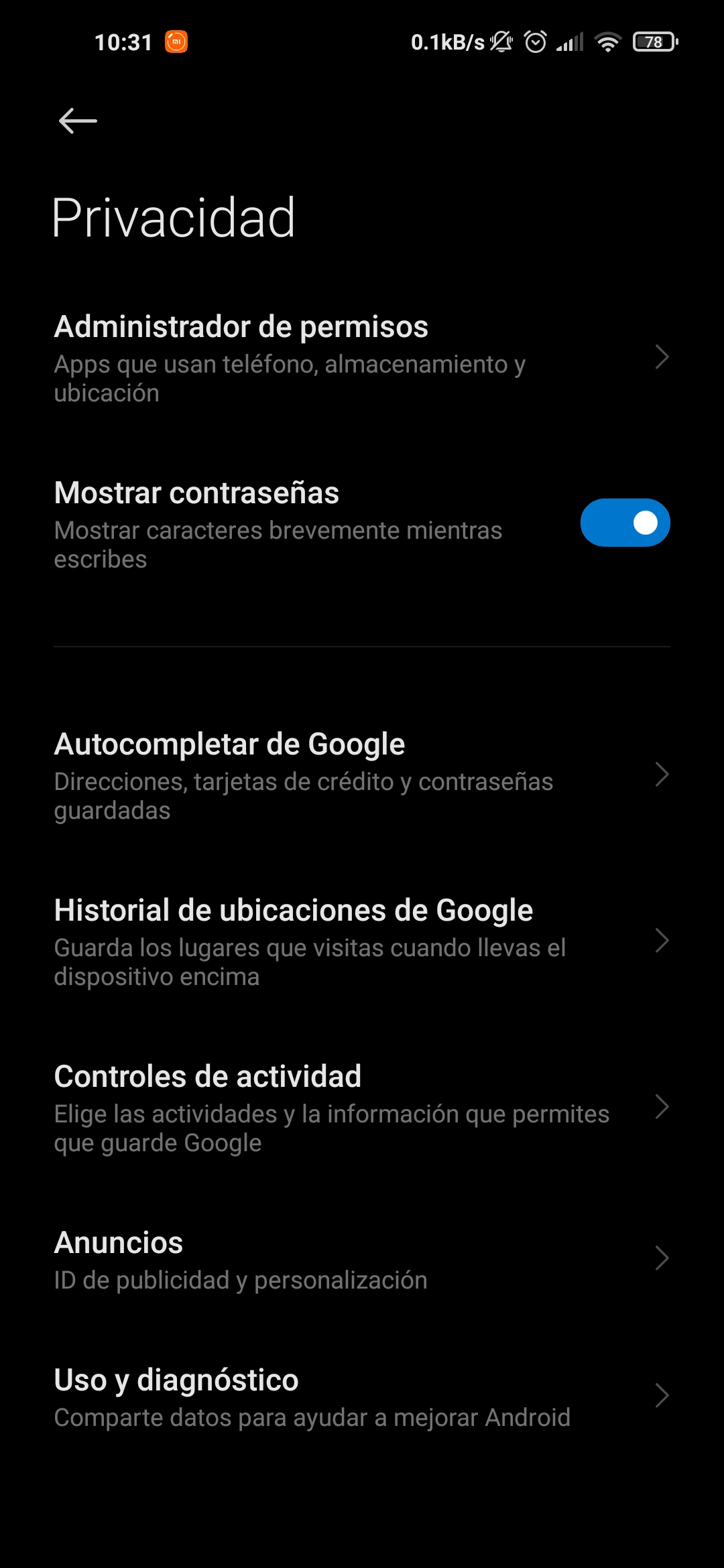Open Administrador de permisos
The height and width of the screenshot is (1568, 724).
point(362,358)
